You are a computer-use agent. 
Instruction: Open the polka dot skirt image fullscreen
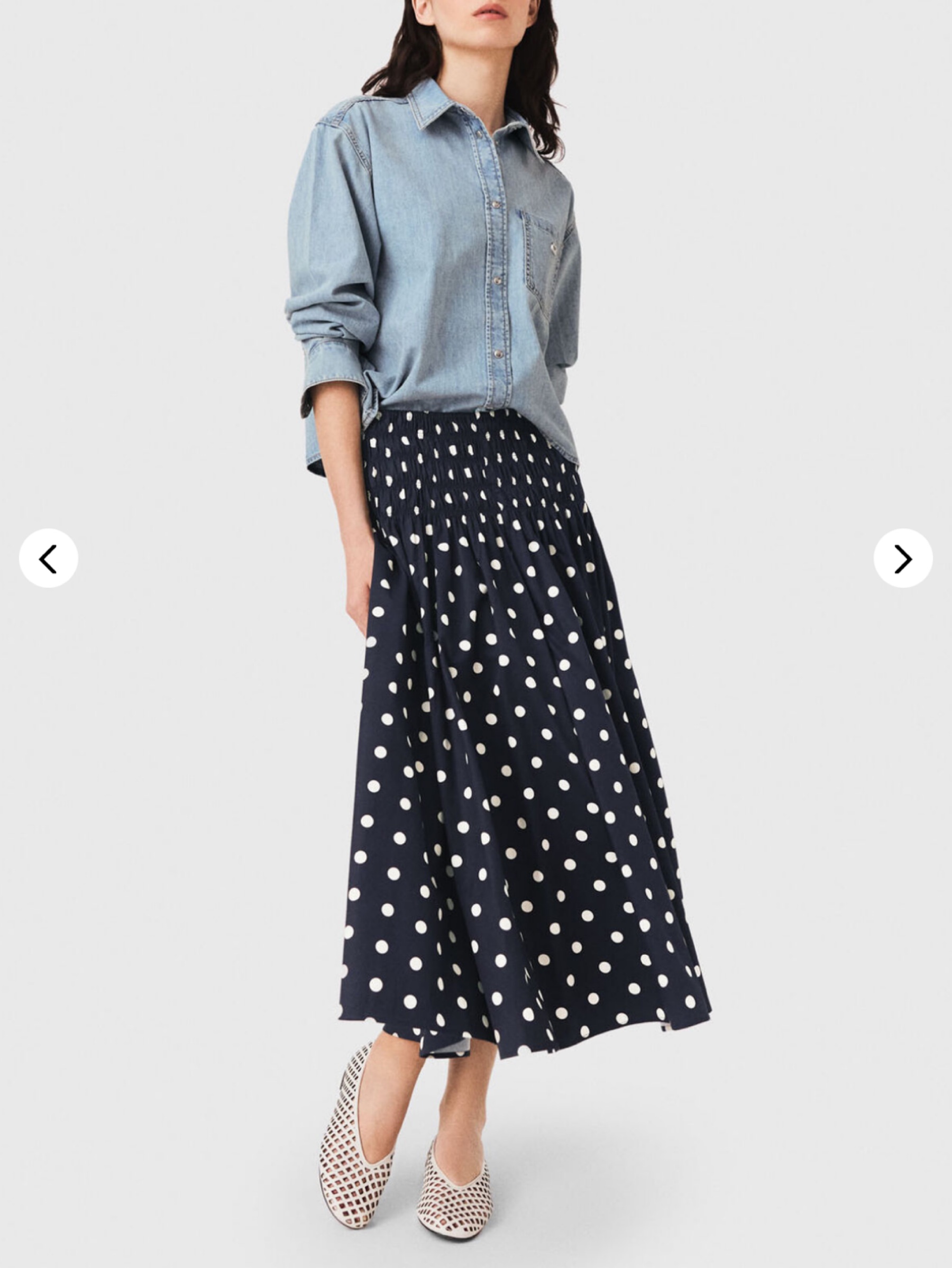pyautogui.click(x=475, y=634)
